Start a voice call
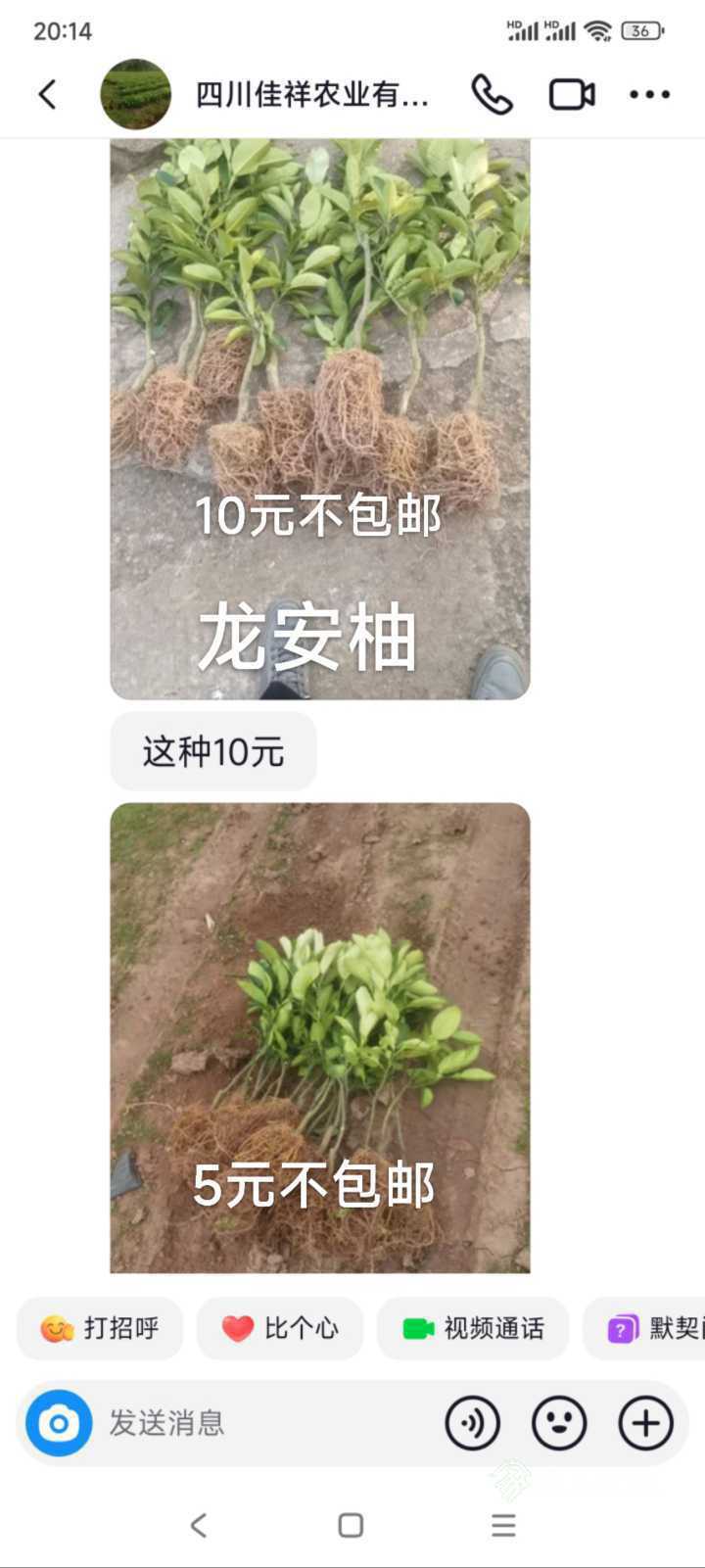Screen dimensions: 705x1568 492,95
